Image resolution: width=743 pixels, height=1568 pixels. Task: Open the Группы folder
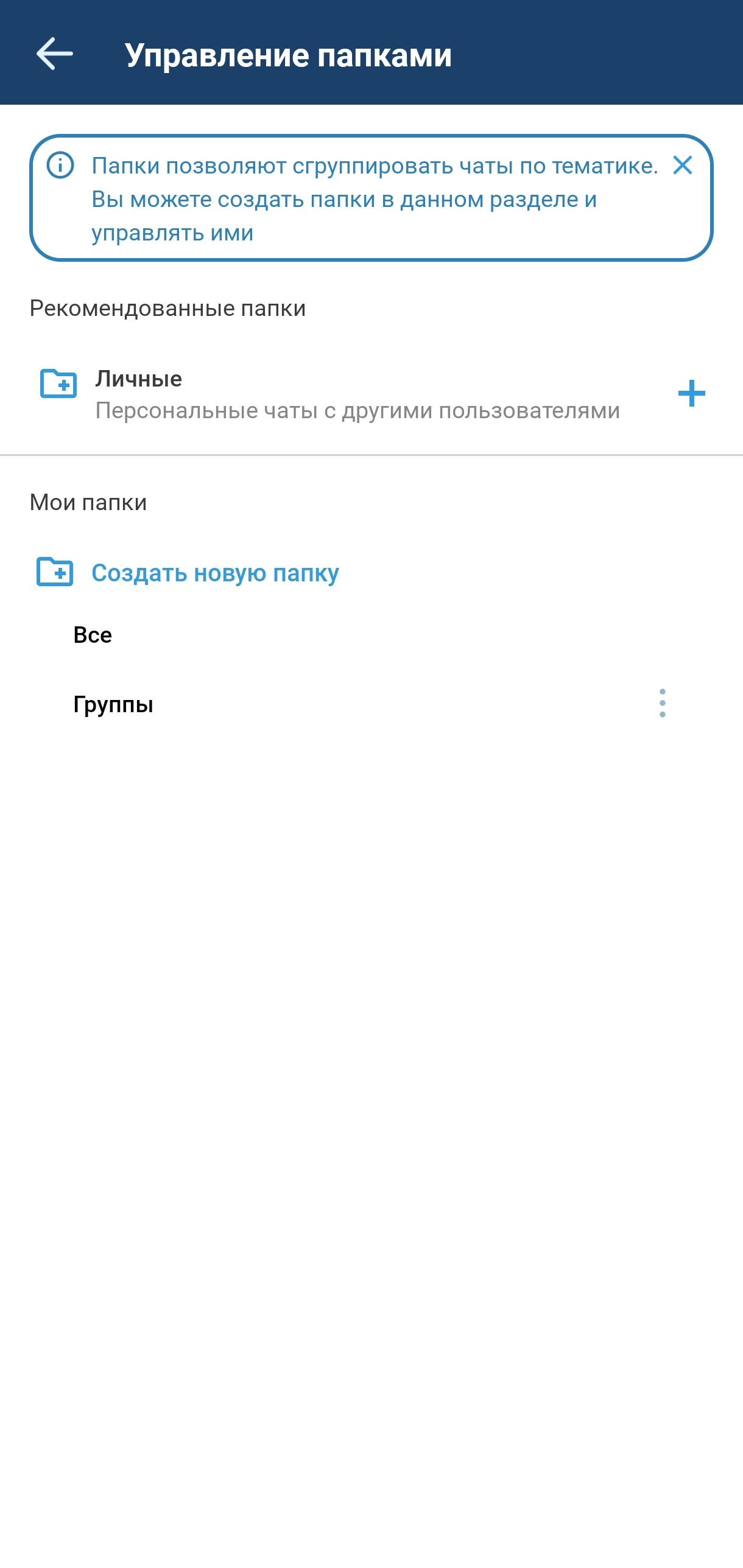[113, 704]
